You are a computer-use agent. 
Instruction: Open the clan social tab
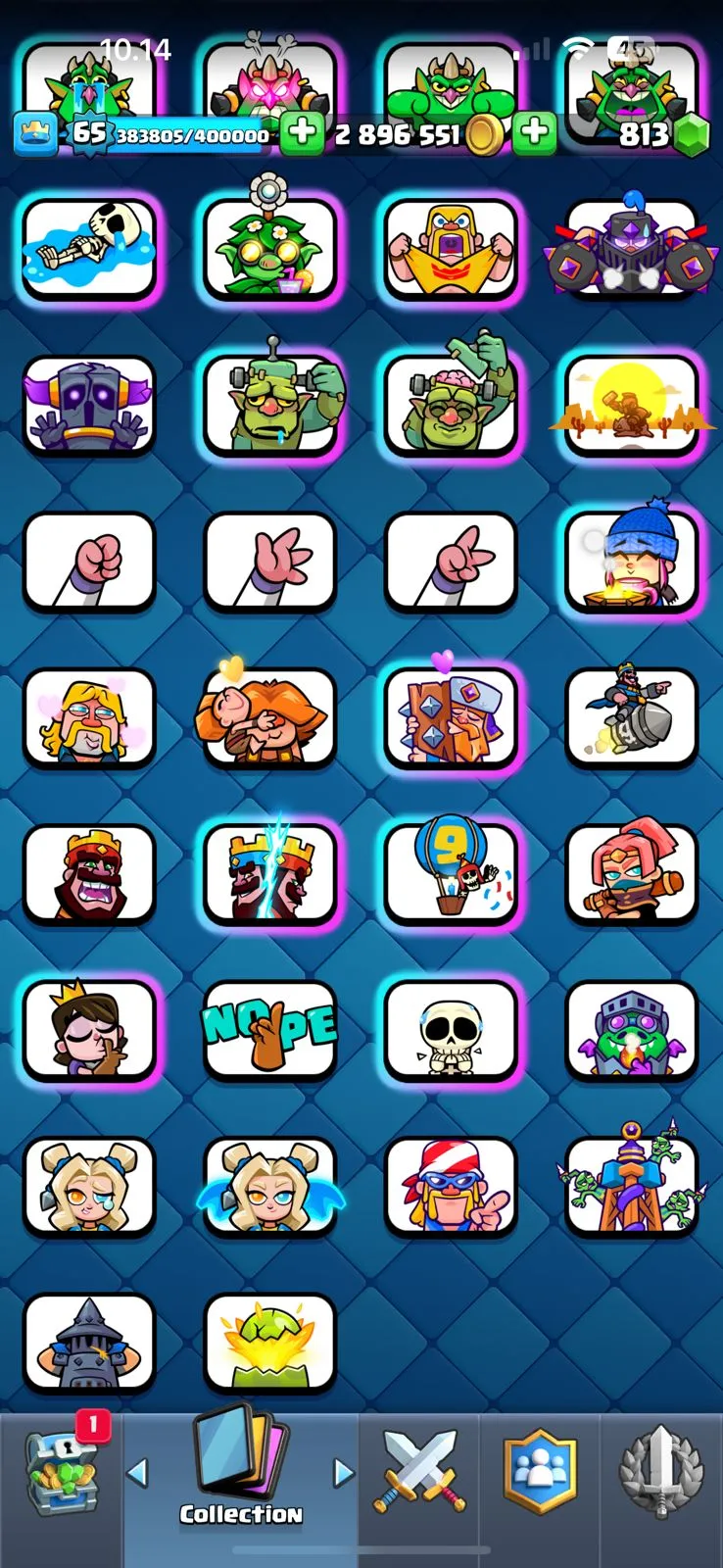(539, 1470)
